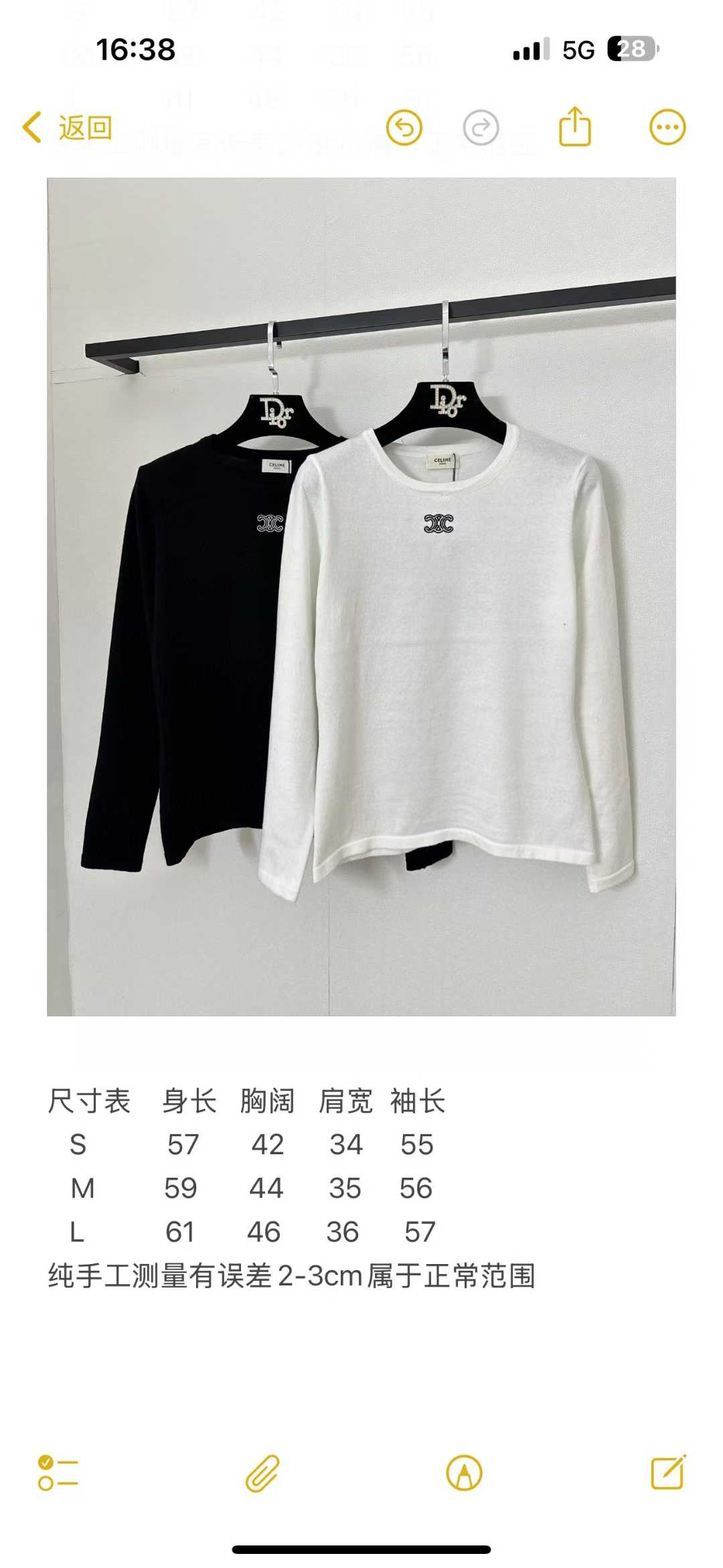Screen dimensions: 723x1568
Task: Share this note
Action: tap(575, 127)
